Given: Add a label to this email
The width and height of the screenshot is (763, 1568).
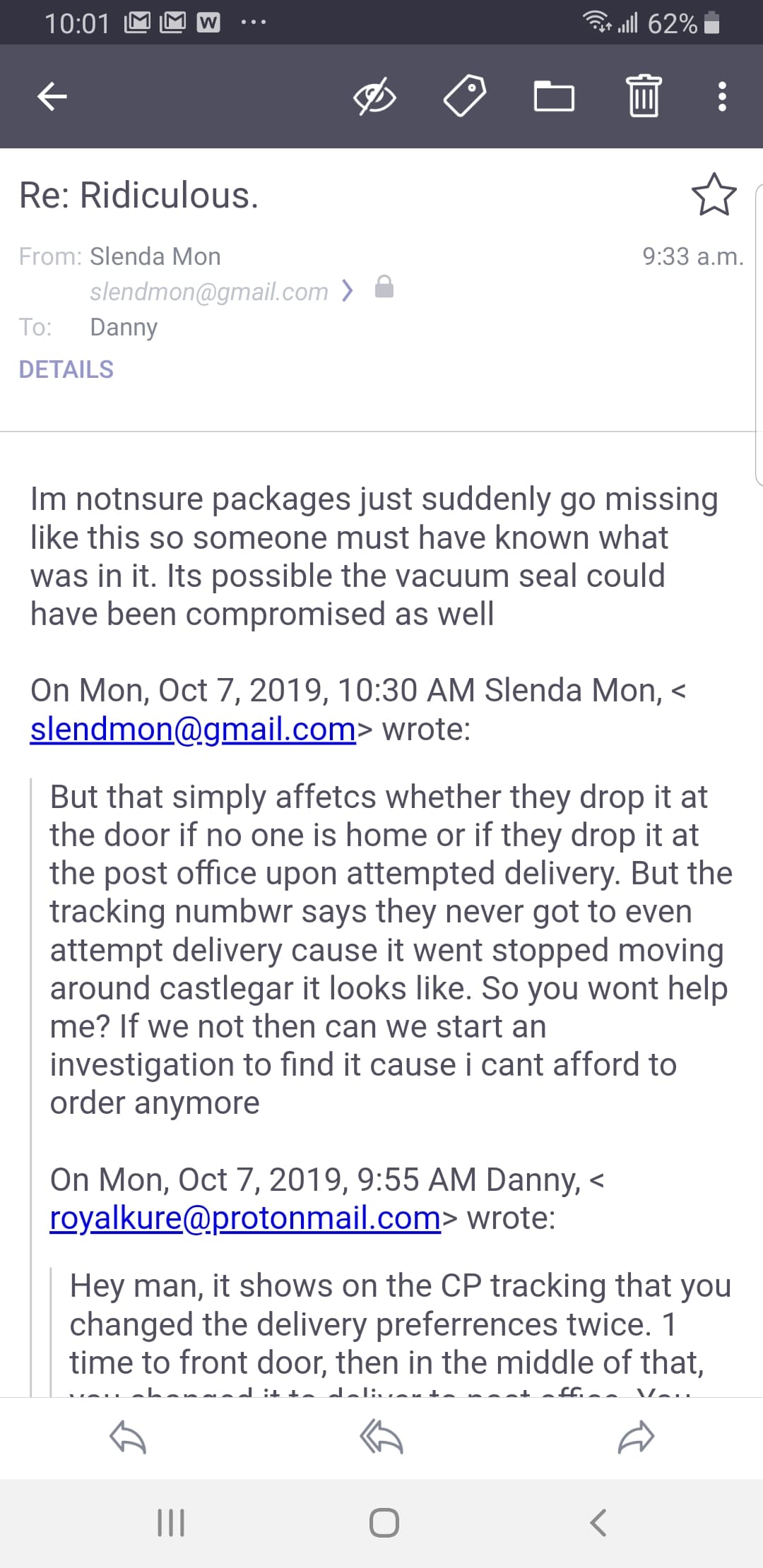Looking at the screenshot, I should 464,96.
